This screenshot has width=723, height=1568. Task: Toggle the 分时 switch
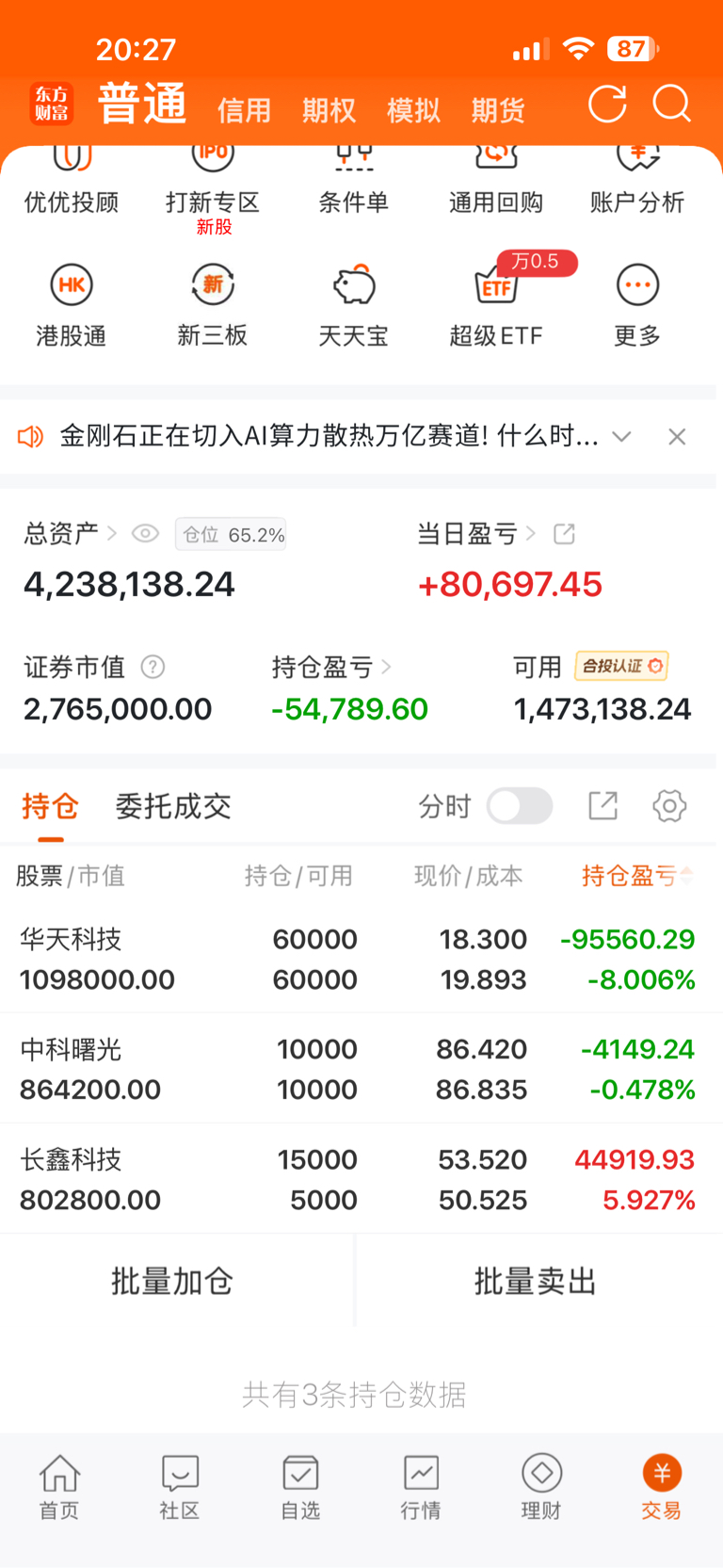pyautogui.click(x=520, y=806)
